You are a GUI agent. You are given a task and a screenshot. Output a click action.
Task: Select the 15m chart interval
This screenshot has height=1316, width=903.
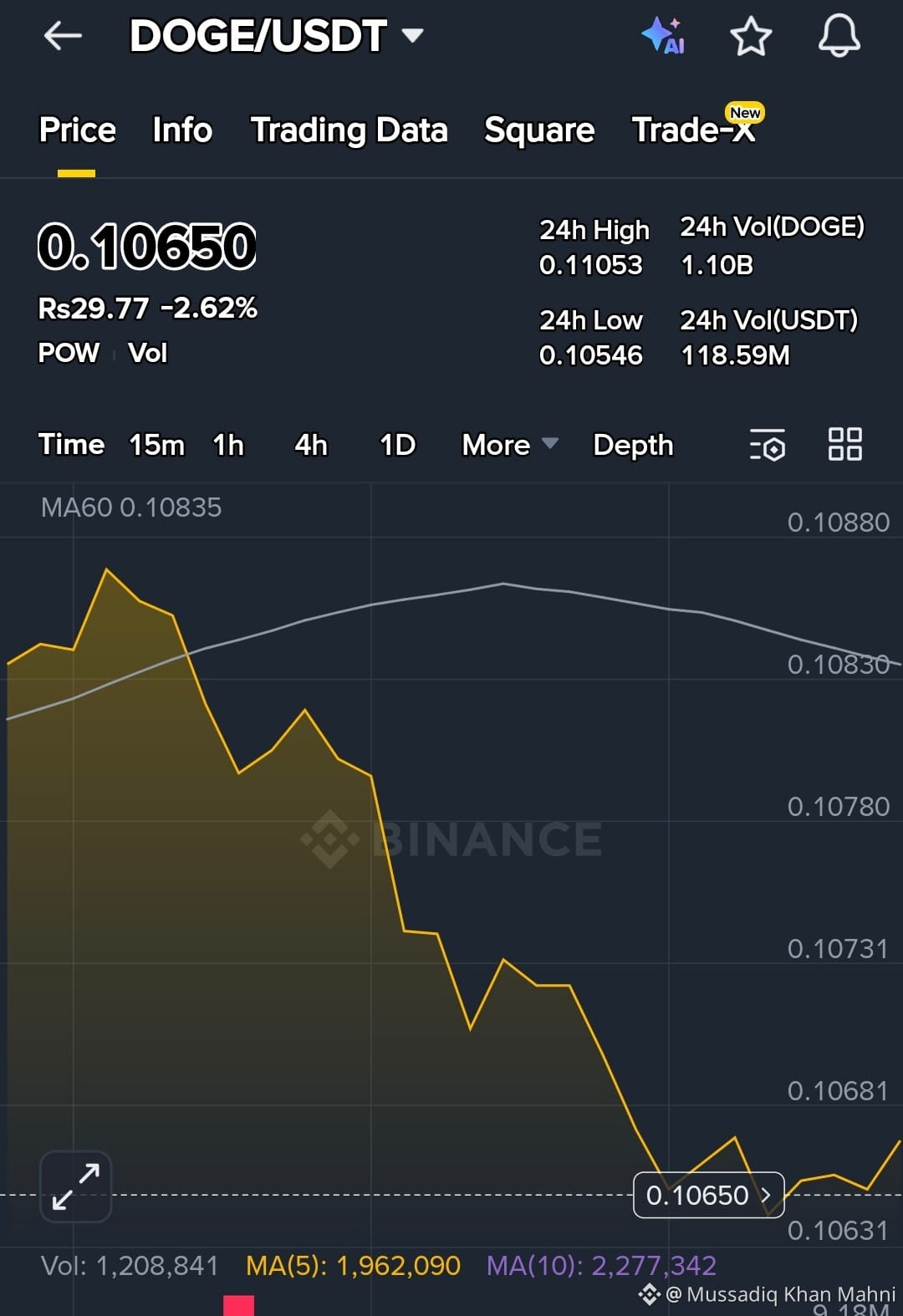tap(156, 445)
